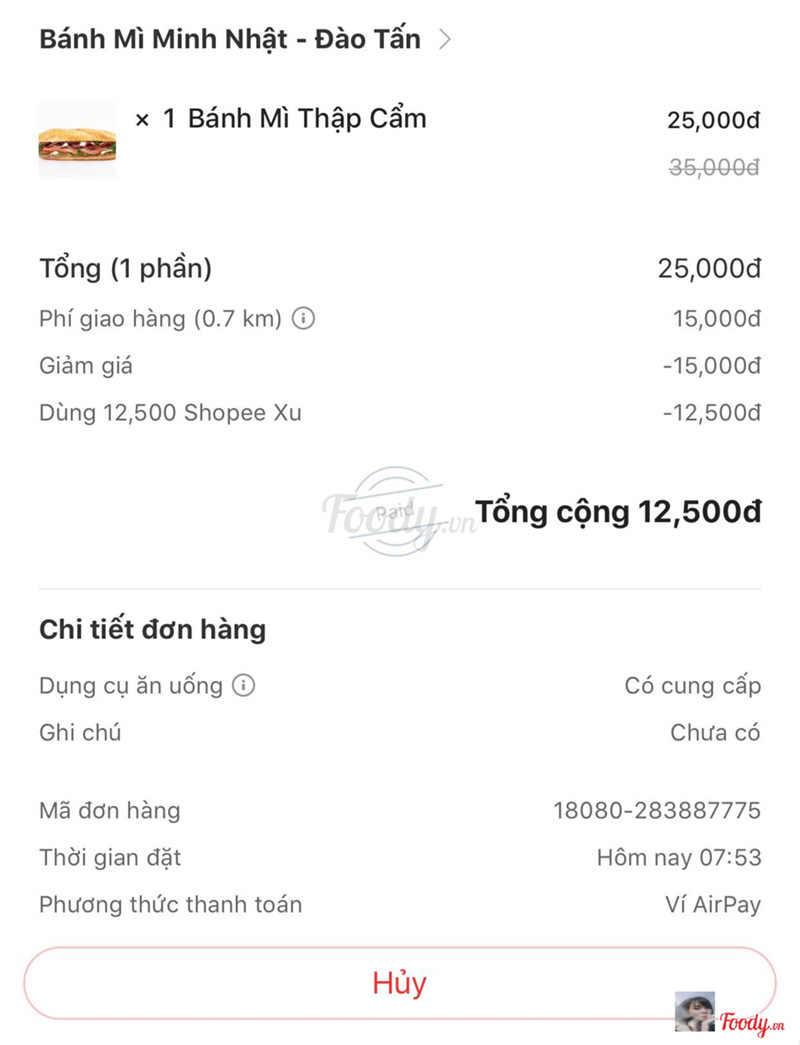800x1045 pixels.
Task: Tap the info icon beside Phí giao hàng
Action: 303,319
